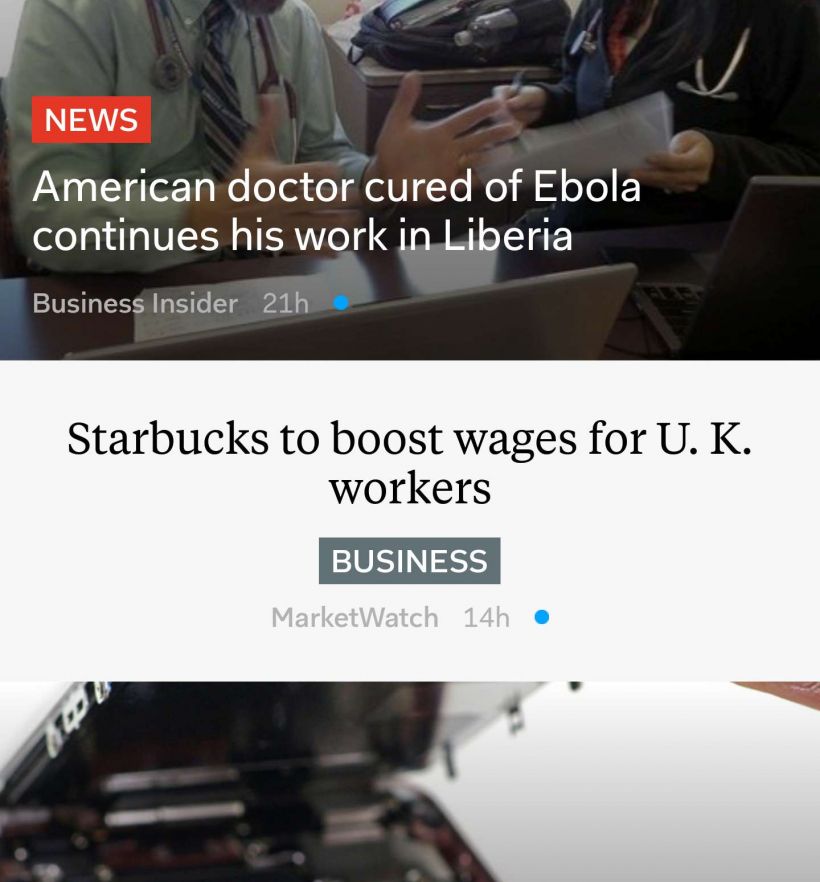Read the Starbucks U.K. wages story
Image resolution: width=820 pixels, height=882 pixels.
pyautogui.click(x=409, y=462)
